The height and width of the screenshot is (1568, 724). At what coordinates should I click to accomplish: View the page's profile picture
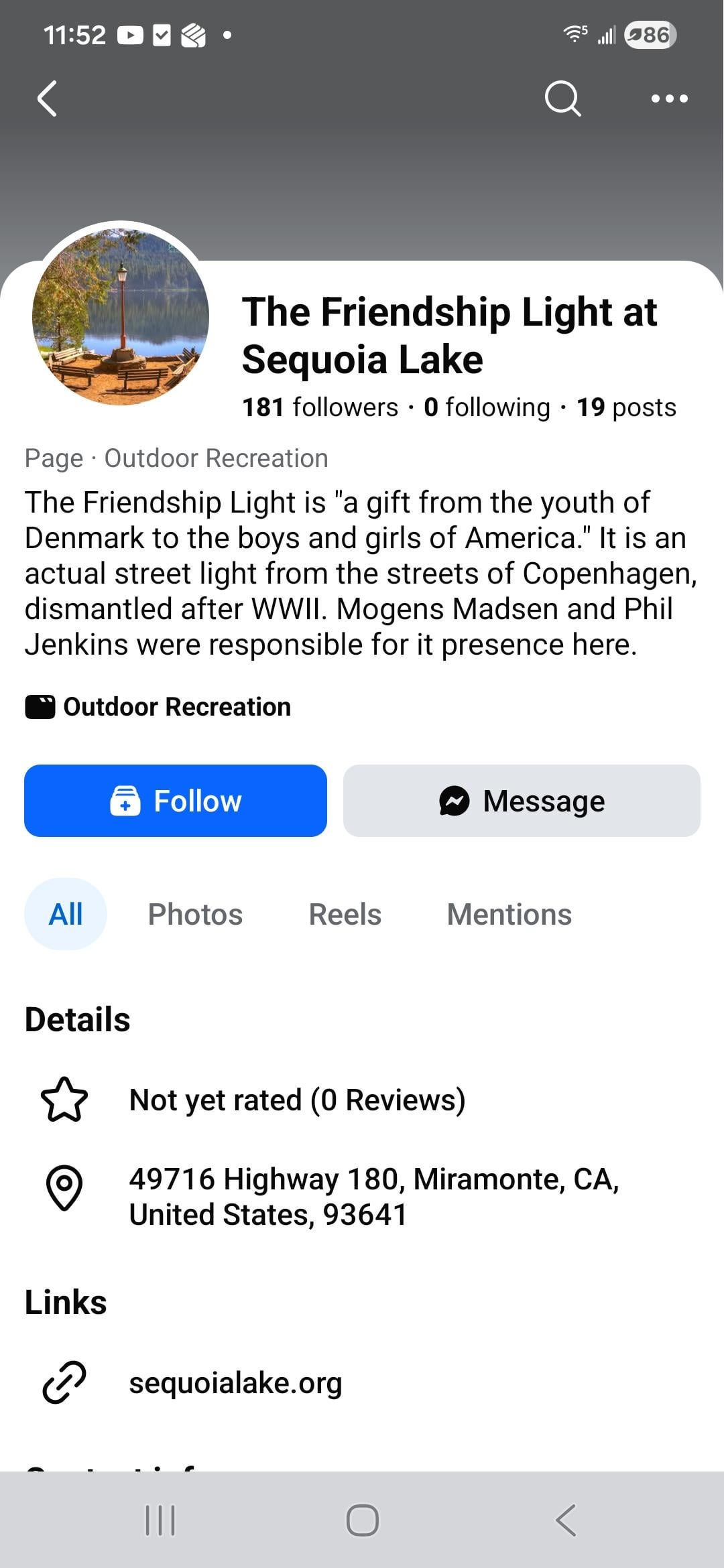tap(121, 316)
